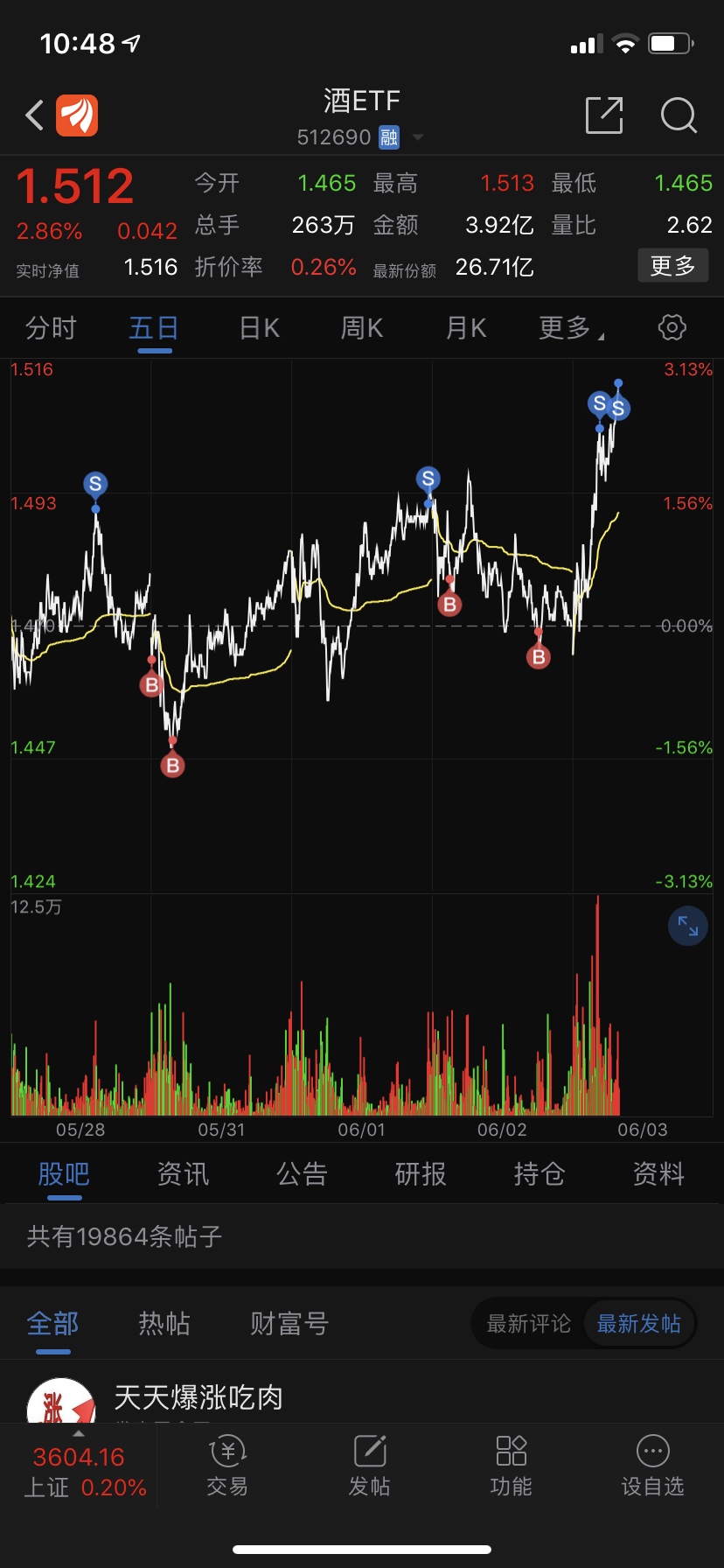Viewport: 724px width, 1568px height.
Task: Expand the volume chart fullscreen icon
Action: (x=687, y=925)
